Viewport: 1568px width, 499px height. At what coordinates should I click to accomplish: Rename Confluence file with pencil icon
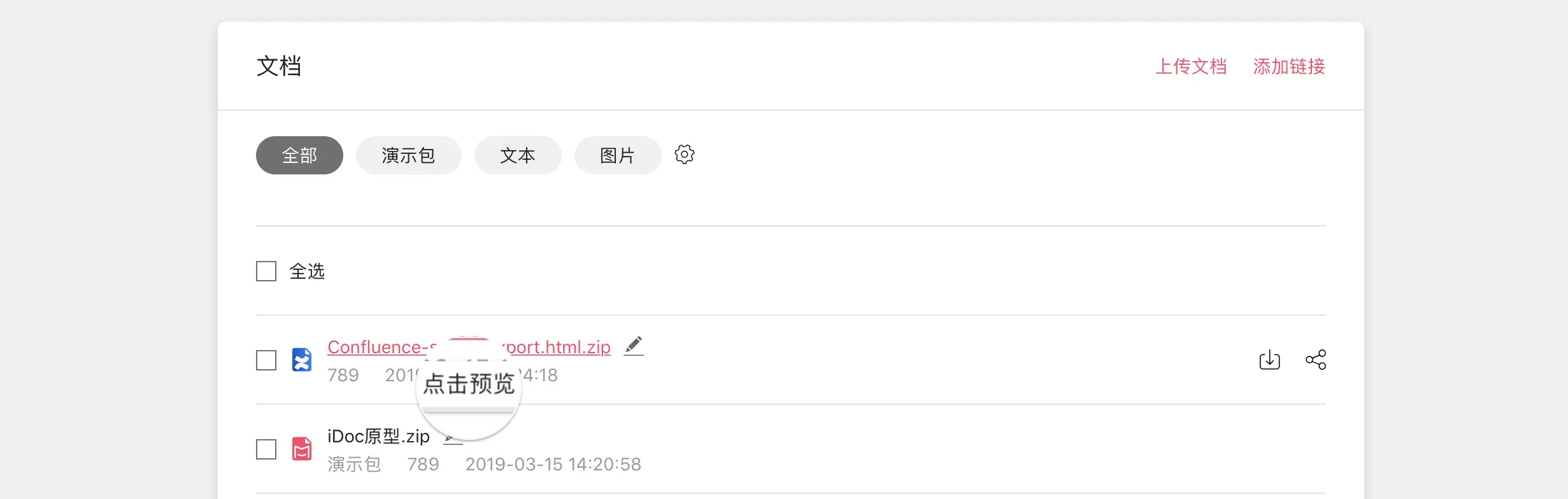(633, 346)
